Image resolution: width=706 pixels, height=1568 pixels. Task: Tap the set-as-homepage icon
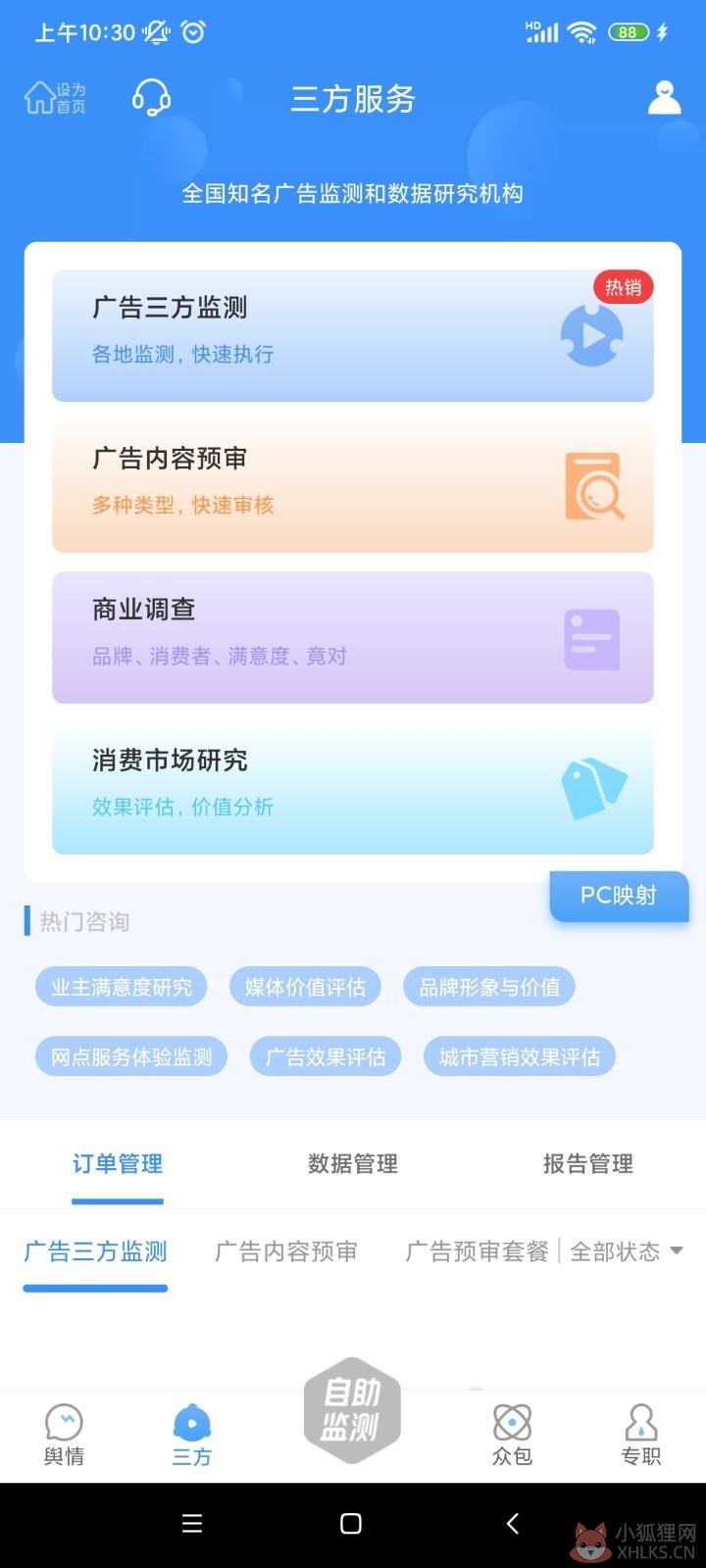(54, 98)
